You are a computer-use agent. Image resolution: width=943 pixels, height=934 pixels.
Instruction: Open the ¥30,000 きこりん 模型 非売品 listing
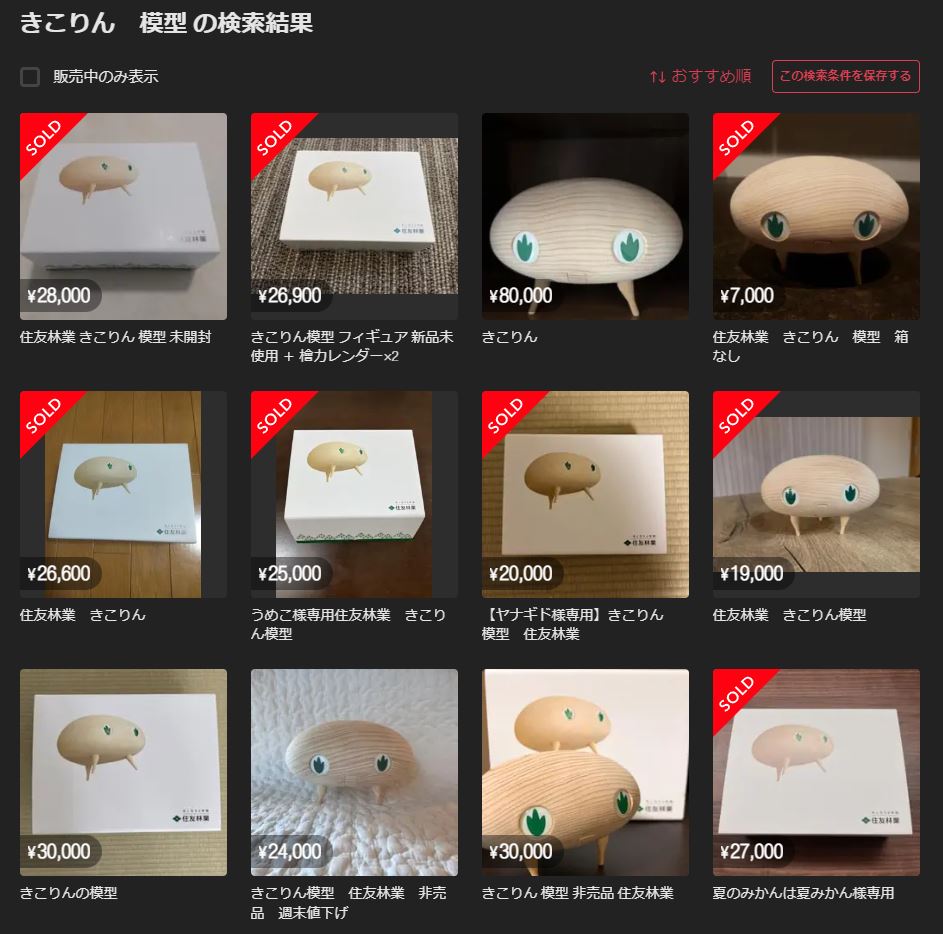tap(585, 772)
